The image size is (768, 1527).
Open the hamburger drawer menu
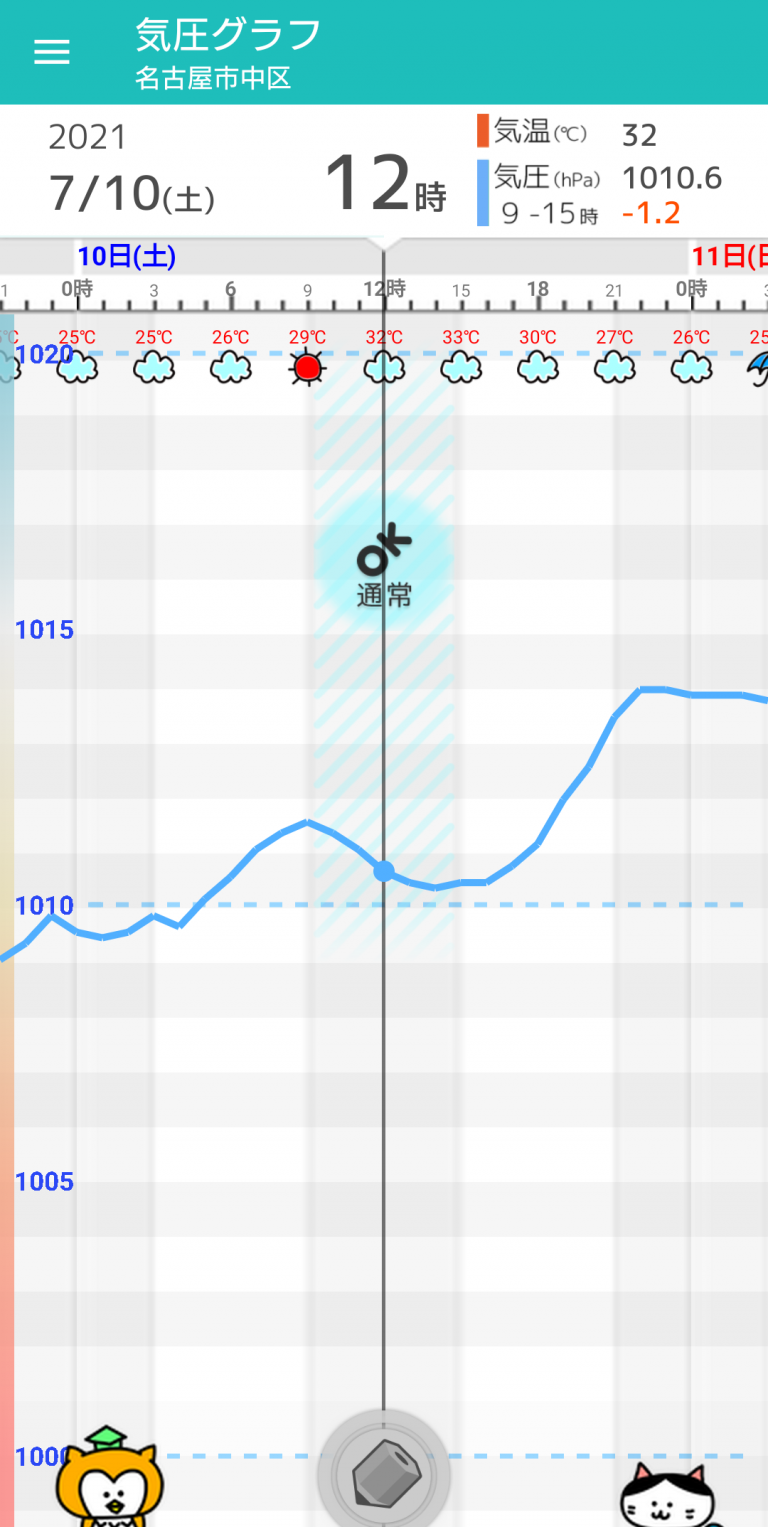(52, 52)
